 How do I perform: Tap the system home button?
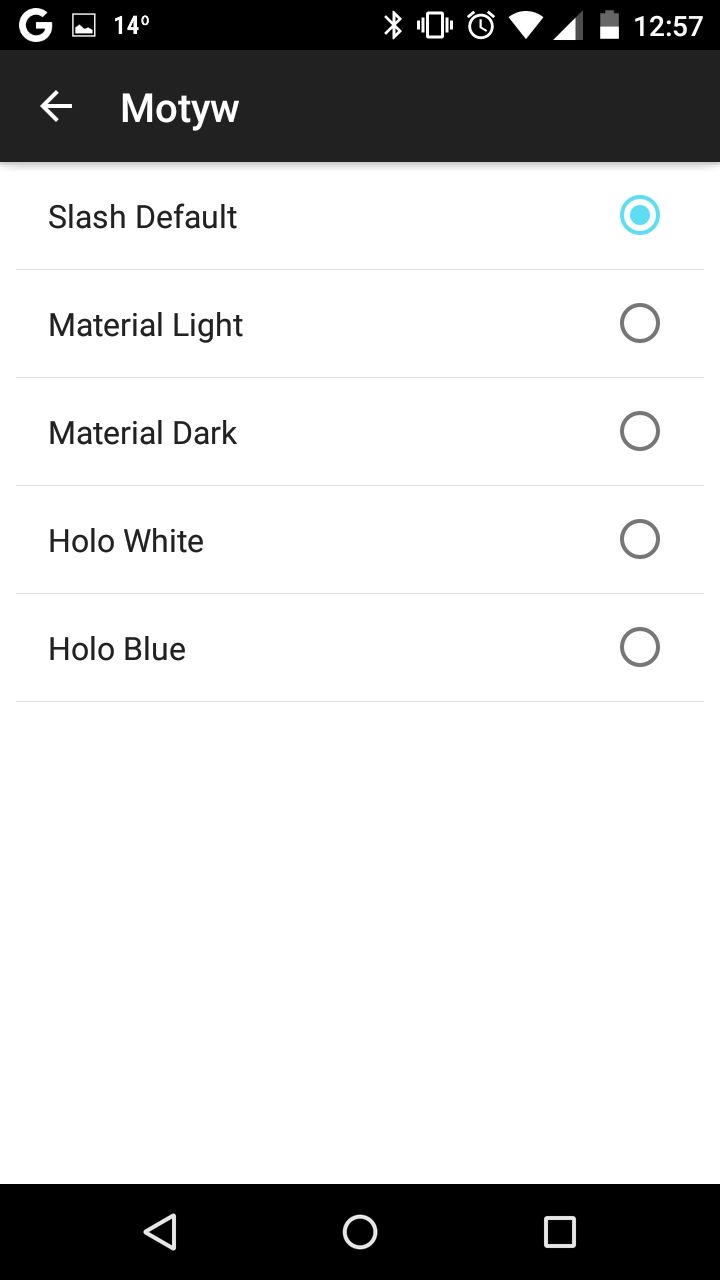click(x=360, y=1232)
